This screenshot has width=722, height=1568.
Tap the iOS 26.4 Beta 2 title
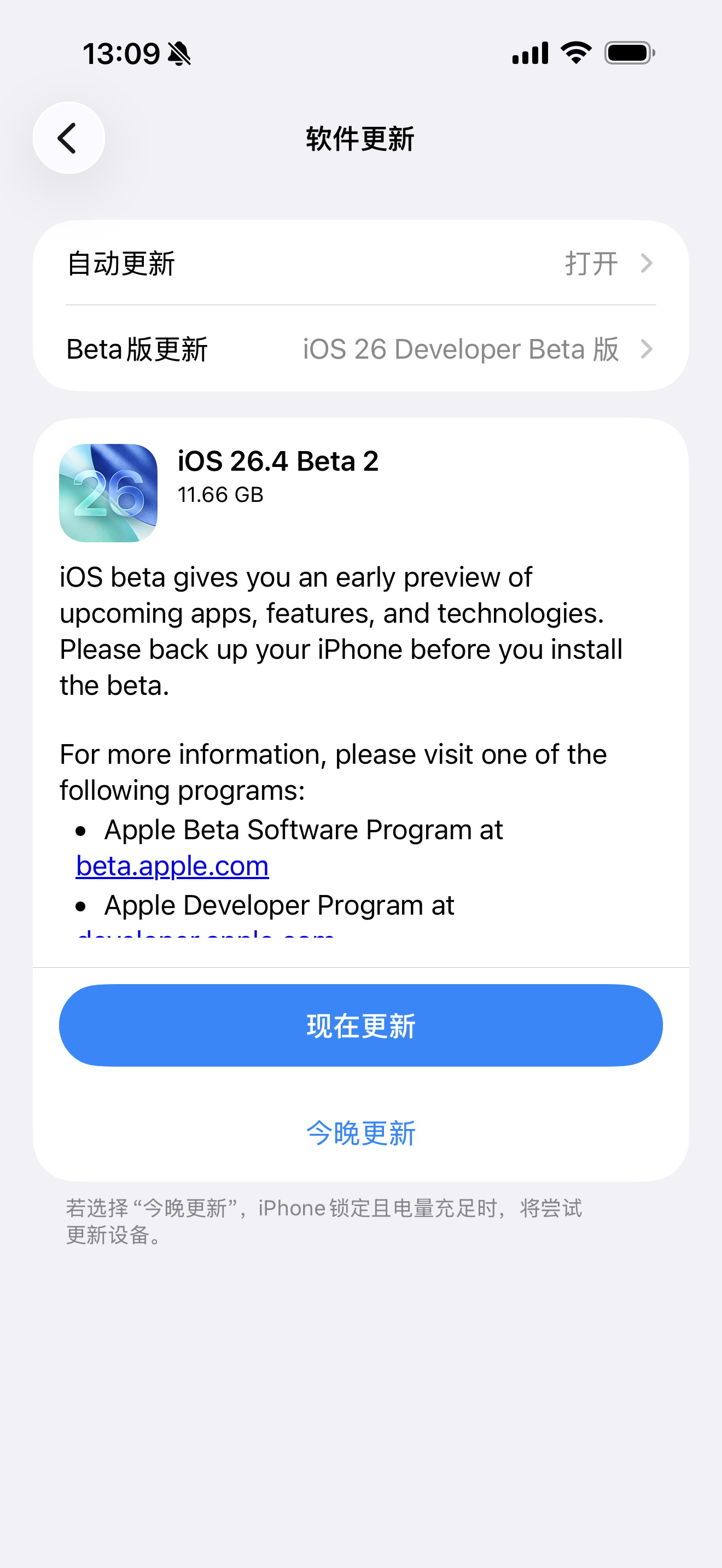(x=280, y=461)
